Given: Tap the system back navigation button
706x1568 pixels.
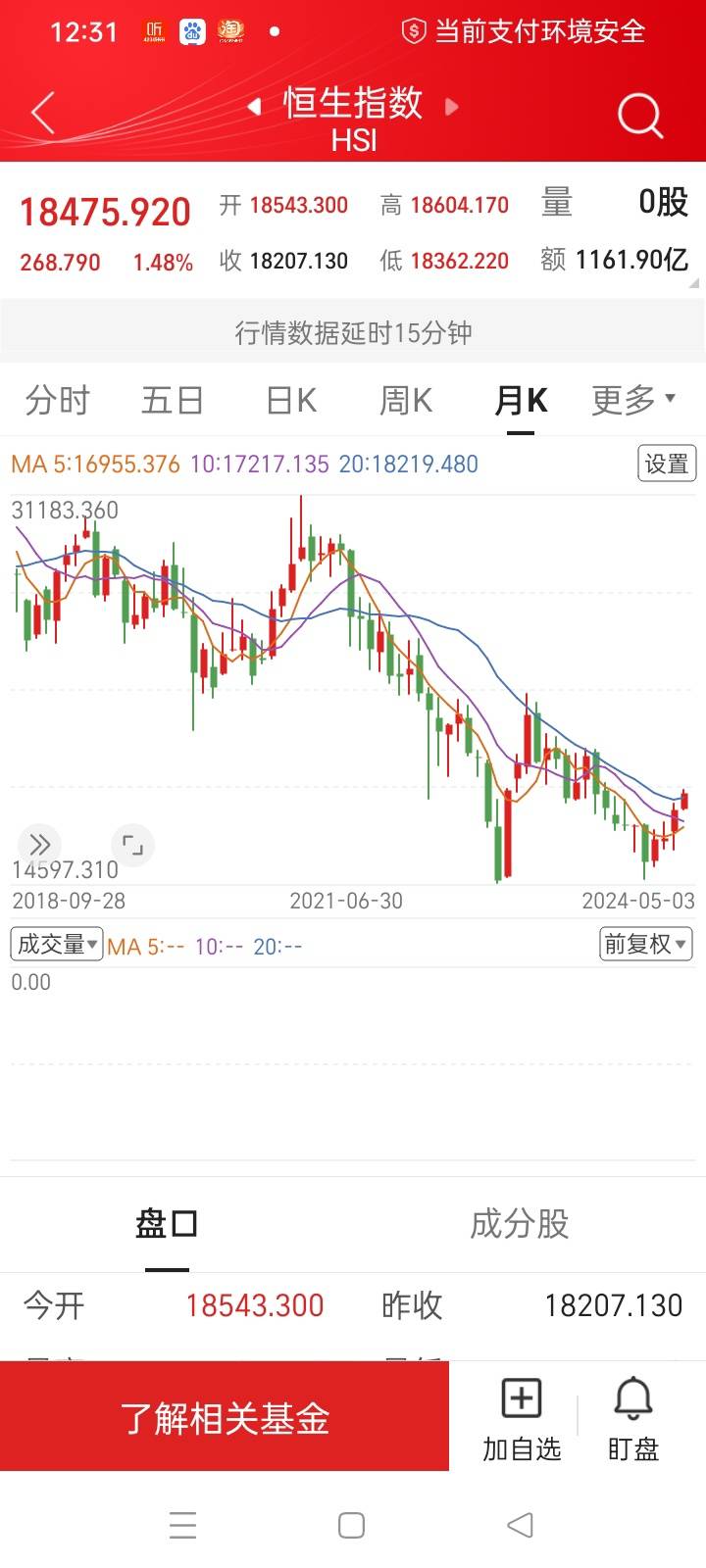Looking at the screenshot, I should click(x=521, y=1525).
